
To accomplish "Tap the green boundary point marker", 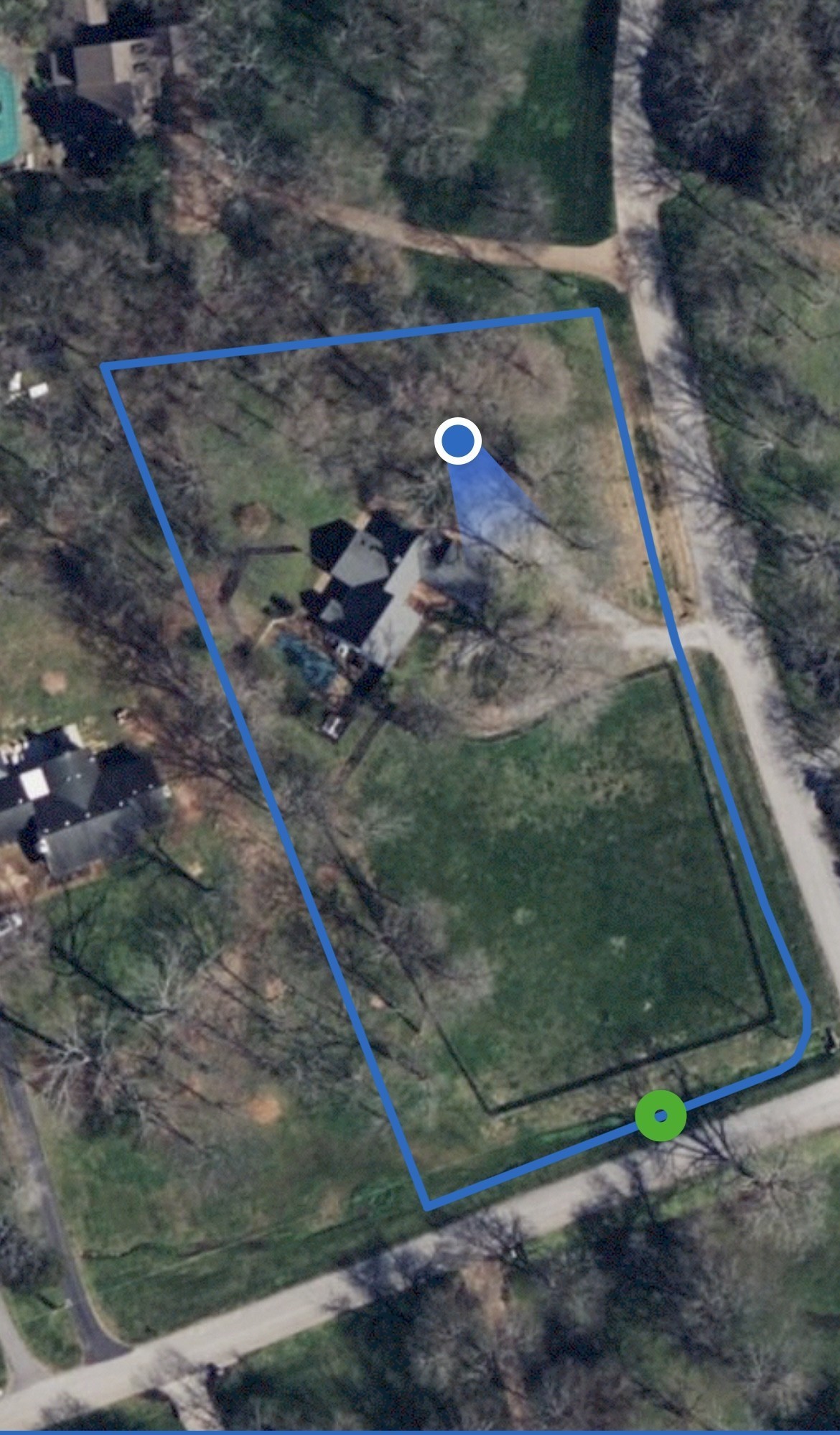I will (x=661, y=1115).
